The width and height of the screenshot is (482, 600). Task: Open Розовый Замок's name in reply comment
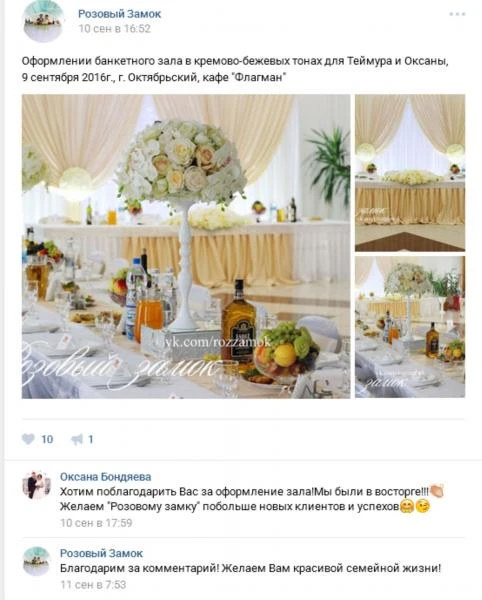(x=101, y=553)
